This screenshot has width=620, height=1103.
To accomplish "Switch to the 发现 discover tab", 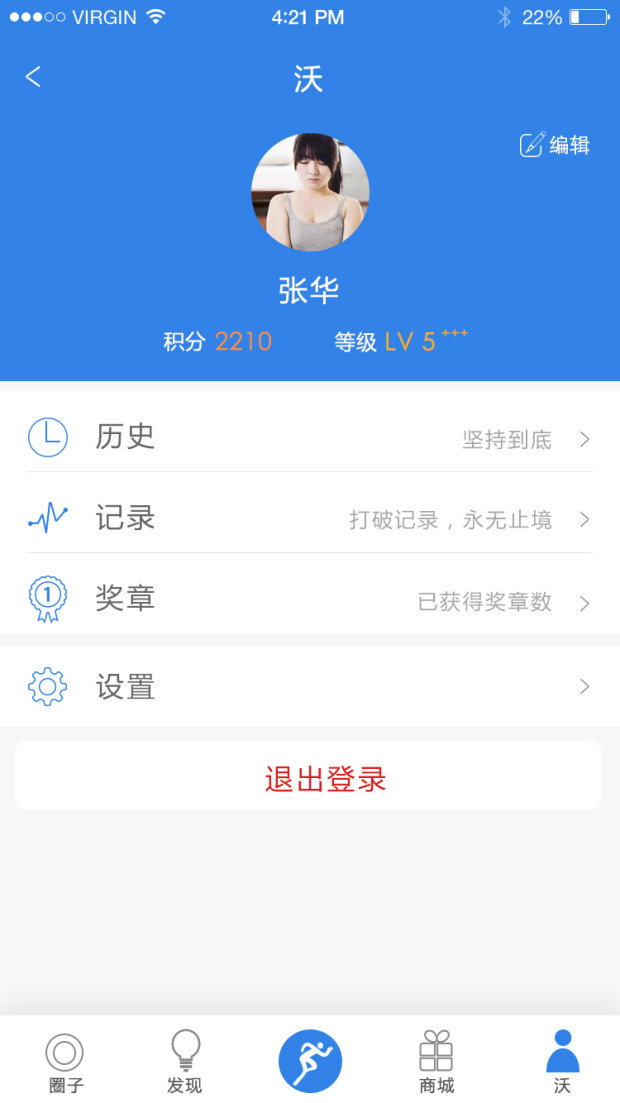I will (x=185, y=1062).
